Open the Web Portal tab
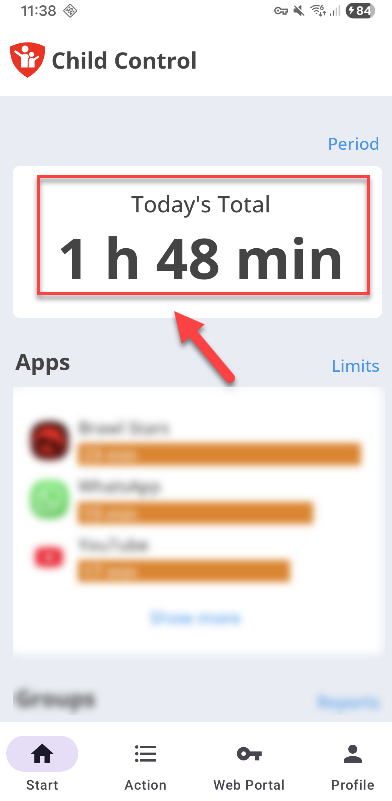The image size is (392, 801). pyautogui.click(x=249, y=764)
